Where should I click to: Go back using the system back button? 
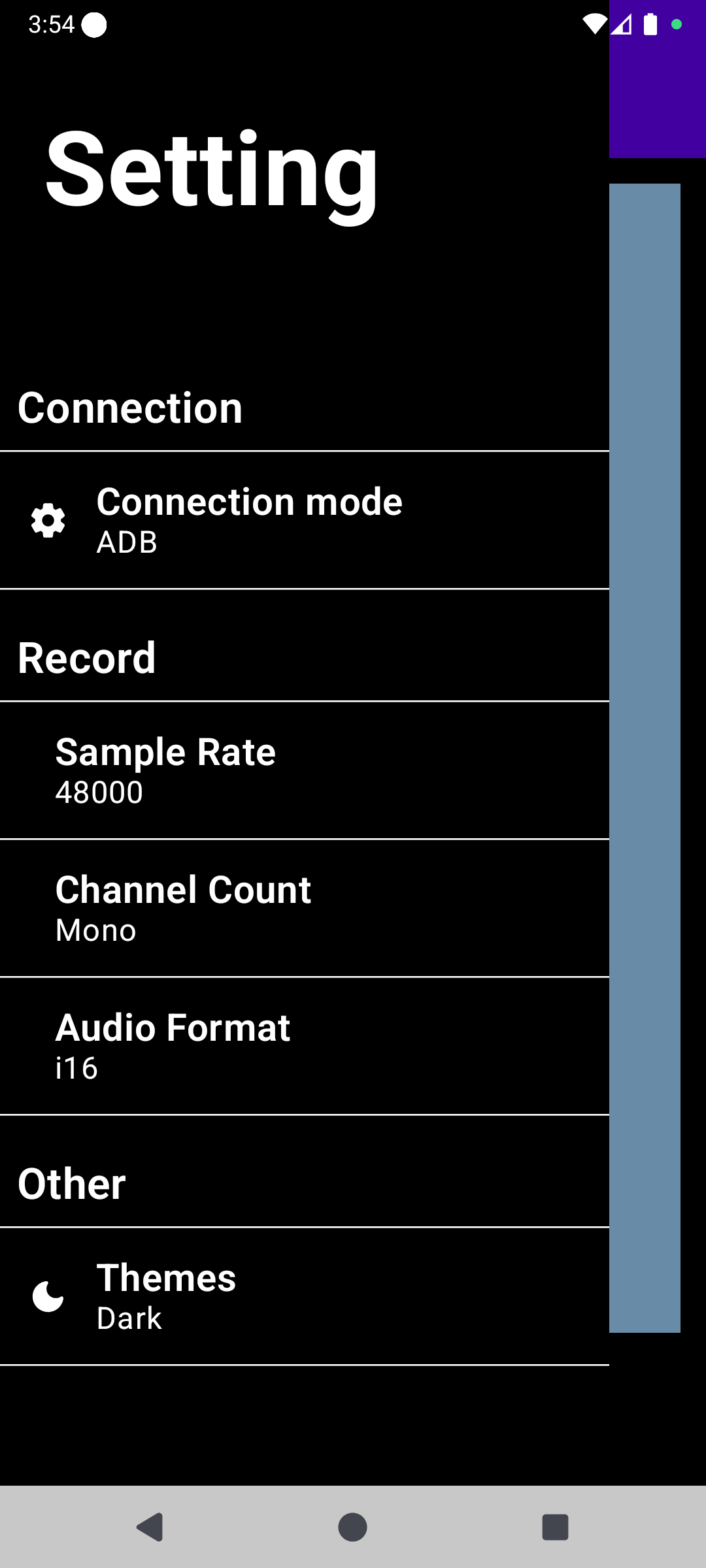(x=150, y=1527)
